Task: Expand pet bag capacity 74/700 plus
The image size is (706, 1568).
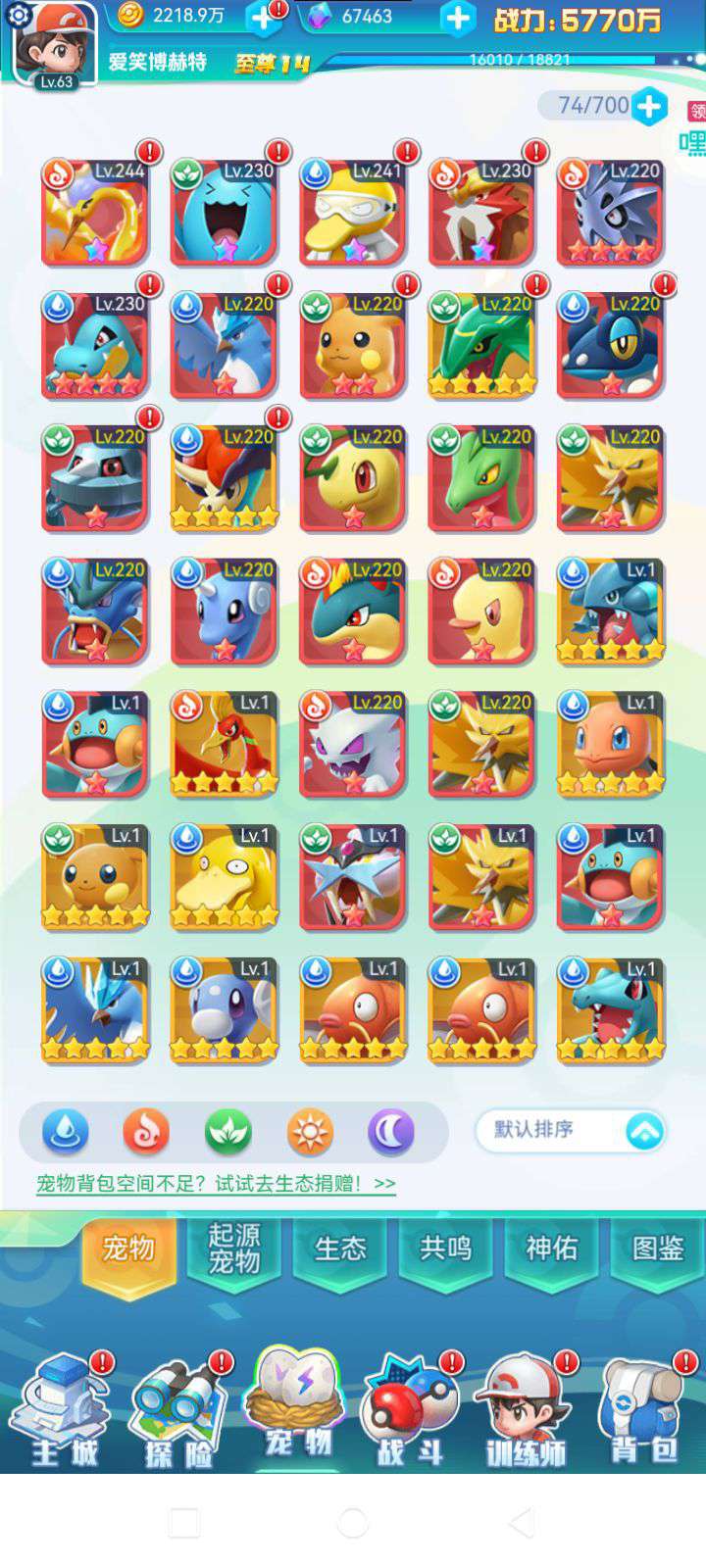Action: coord(649,106)
